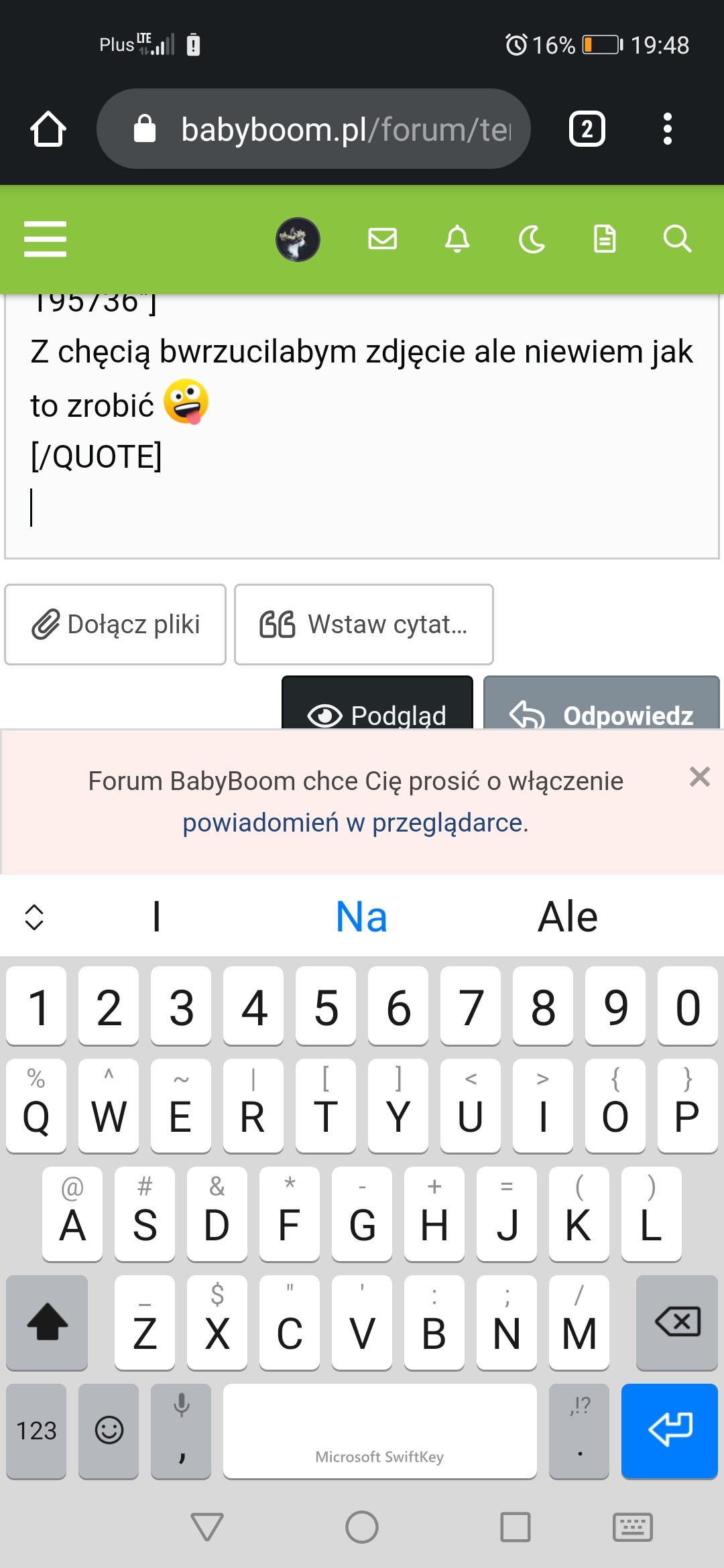Screen dimensions: 724x1568
Task: Tap the keyboard backspace key
Action: click(677, 1323)
